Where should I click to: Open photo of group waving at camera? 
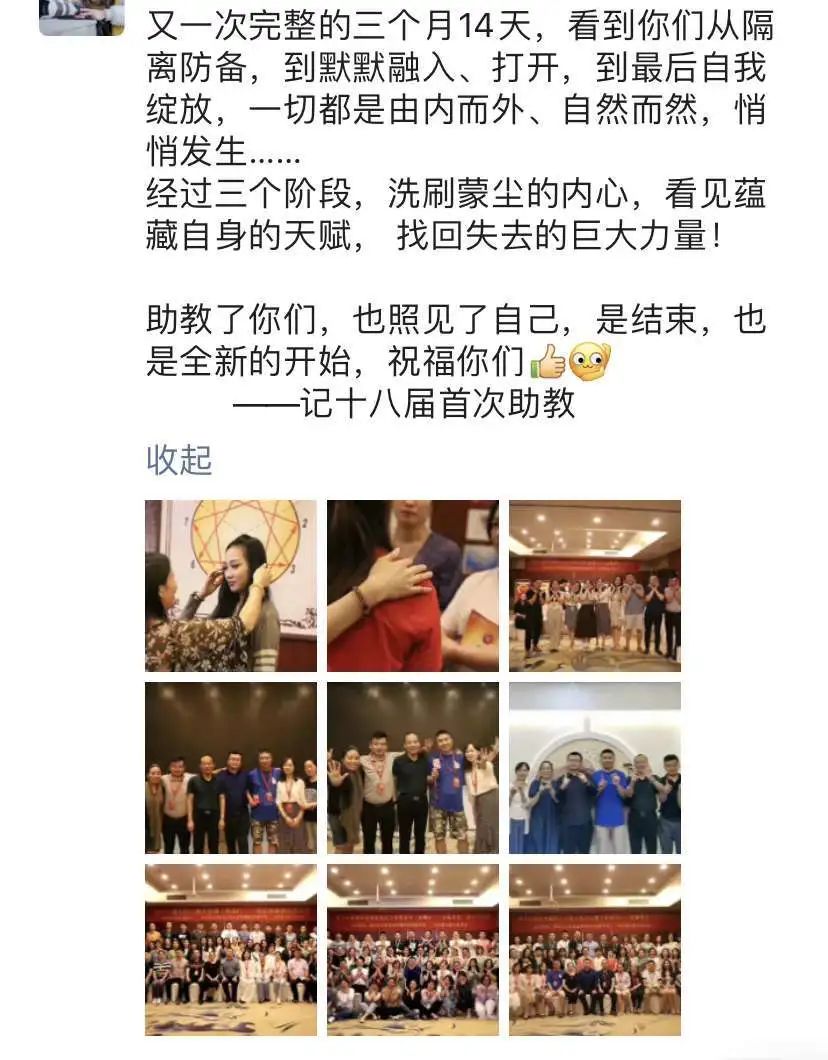click(x=412, y=767)
